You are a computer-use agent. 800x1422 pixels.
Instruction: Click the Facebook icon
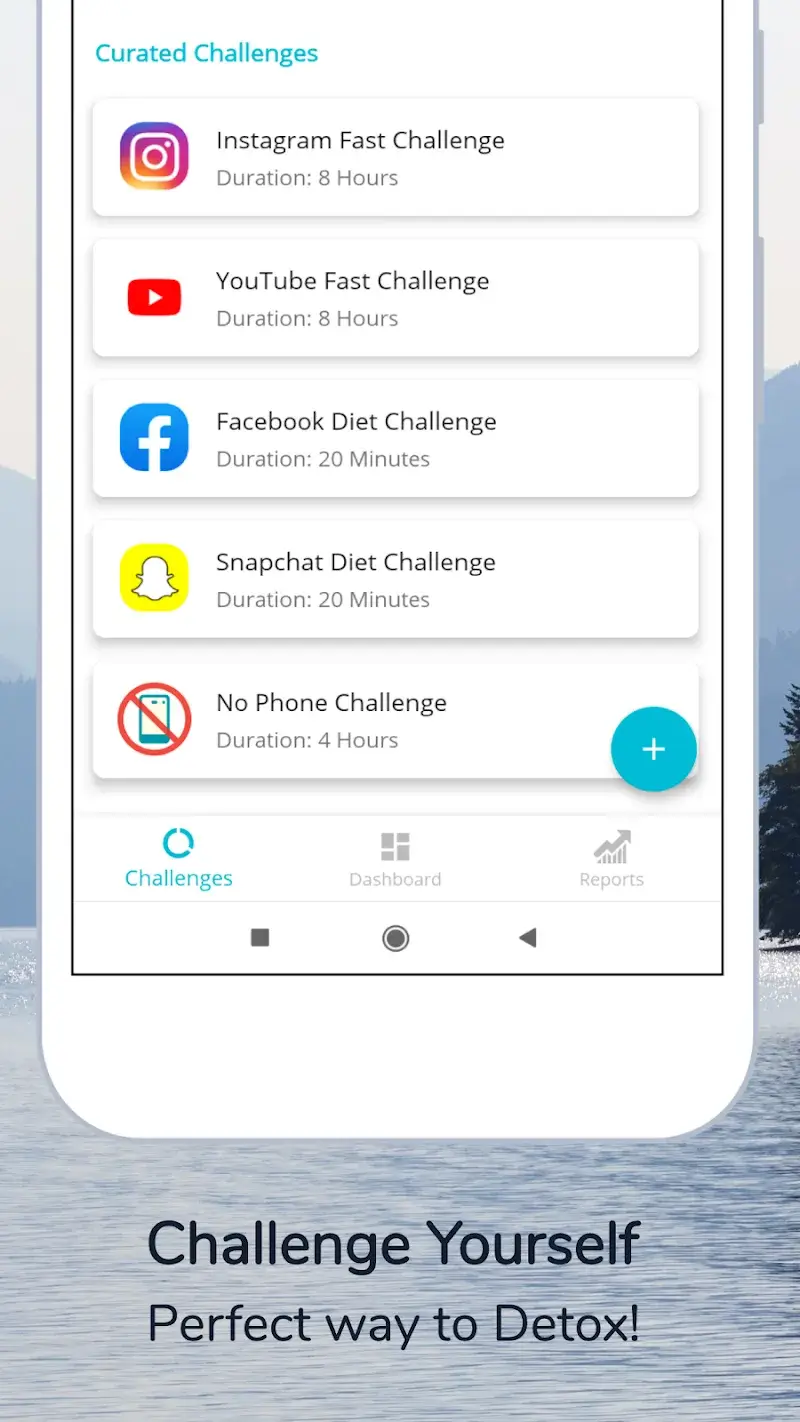point(154,438)
